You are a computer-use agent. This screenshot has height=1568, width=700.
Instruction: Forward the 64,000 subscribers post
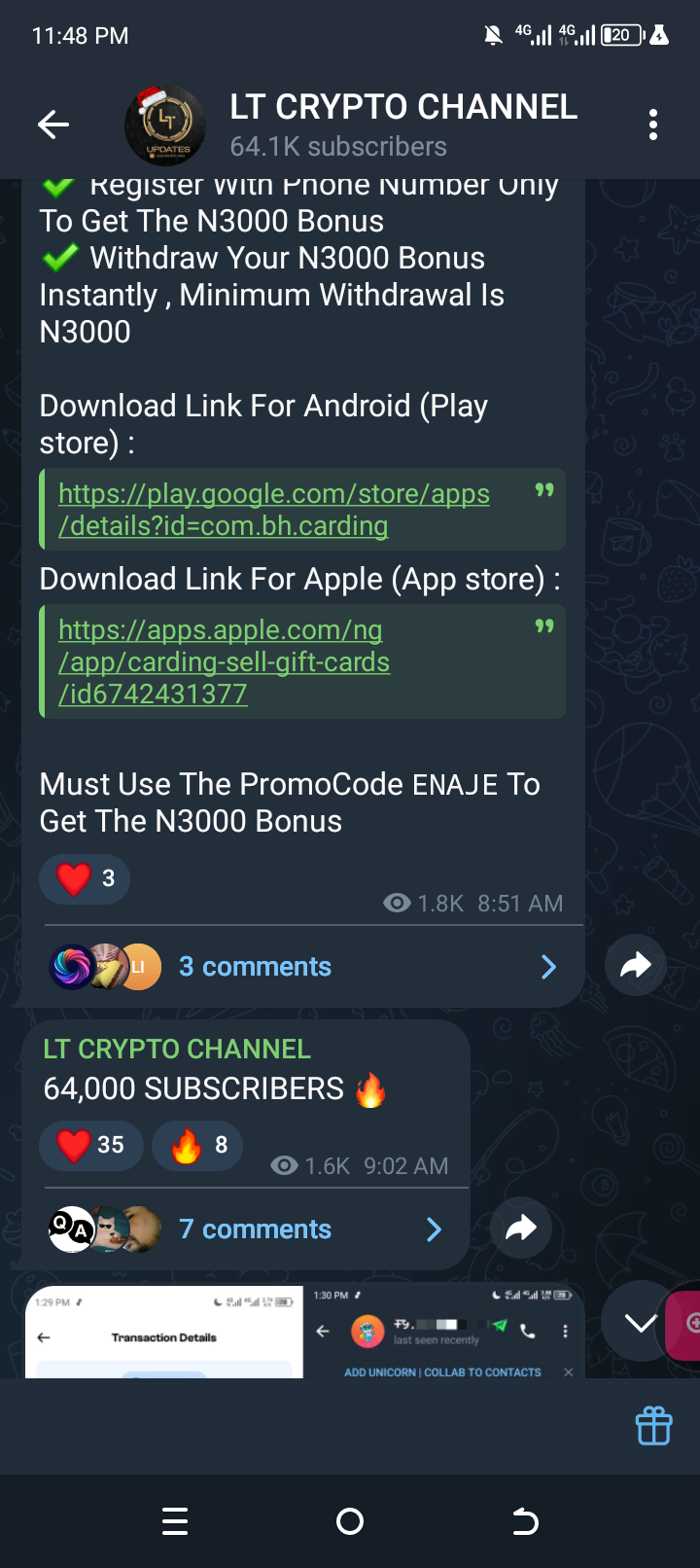pos(521,1228)
